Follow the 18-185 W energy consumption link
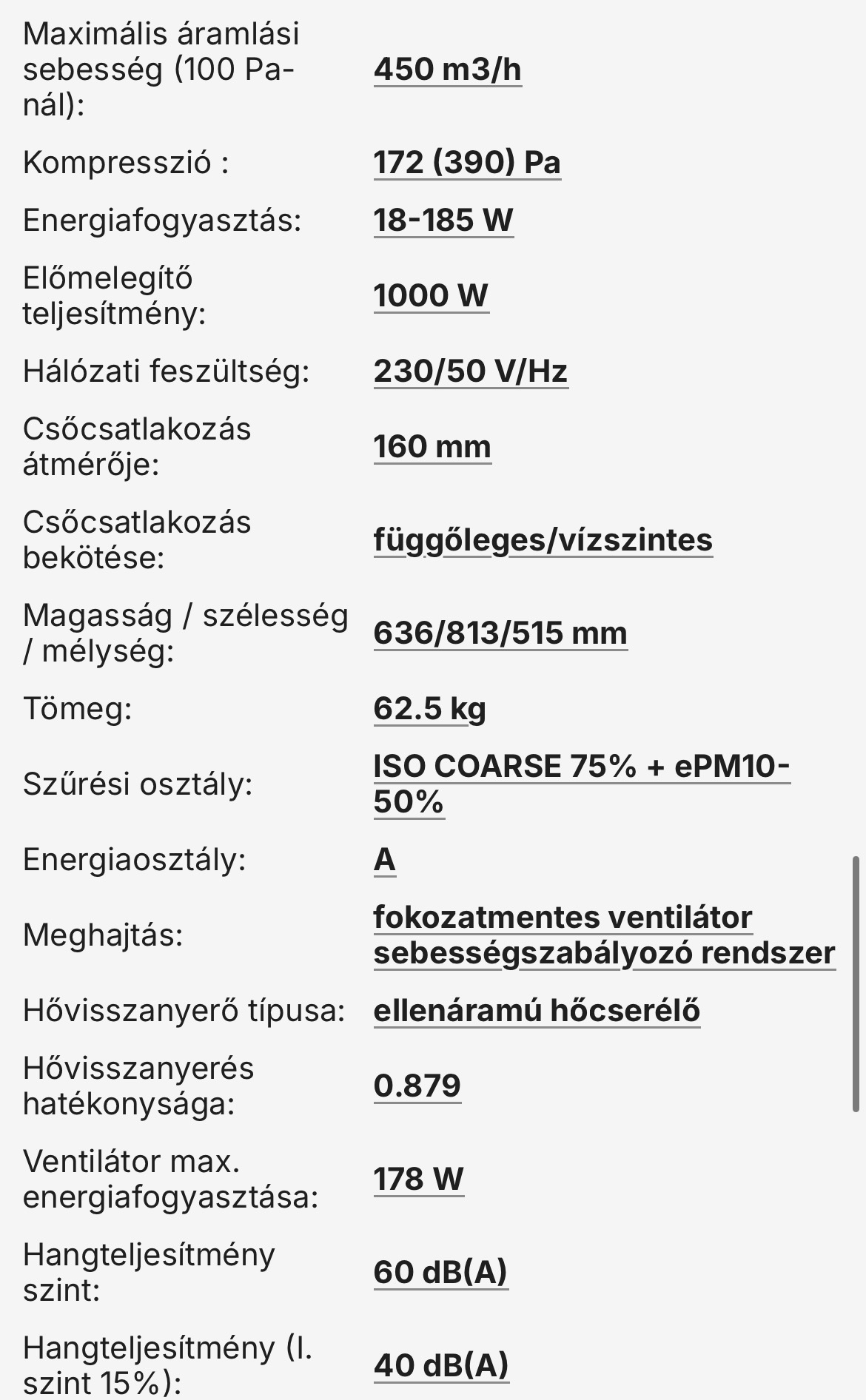This screenshot has height=1400, width=866. [443, 221]
